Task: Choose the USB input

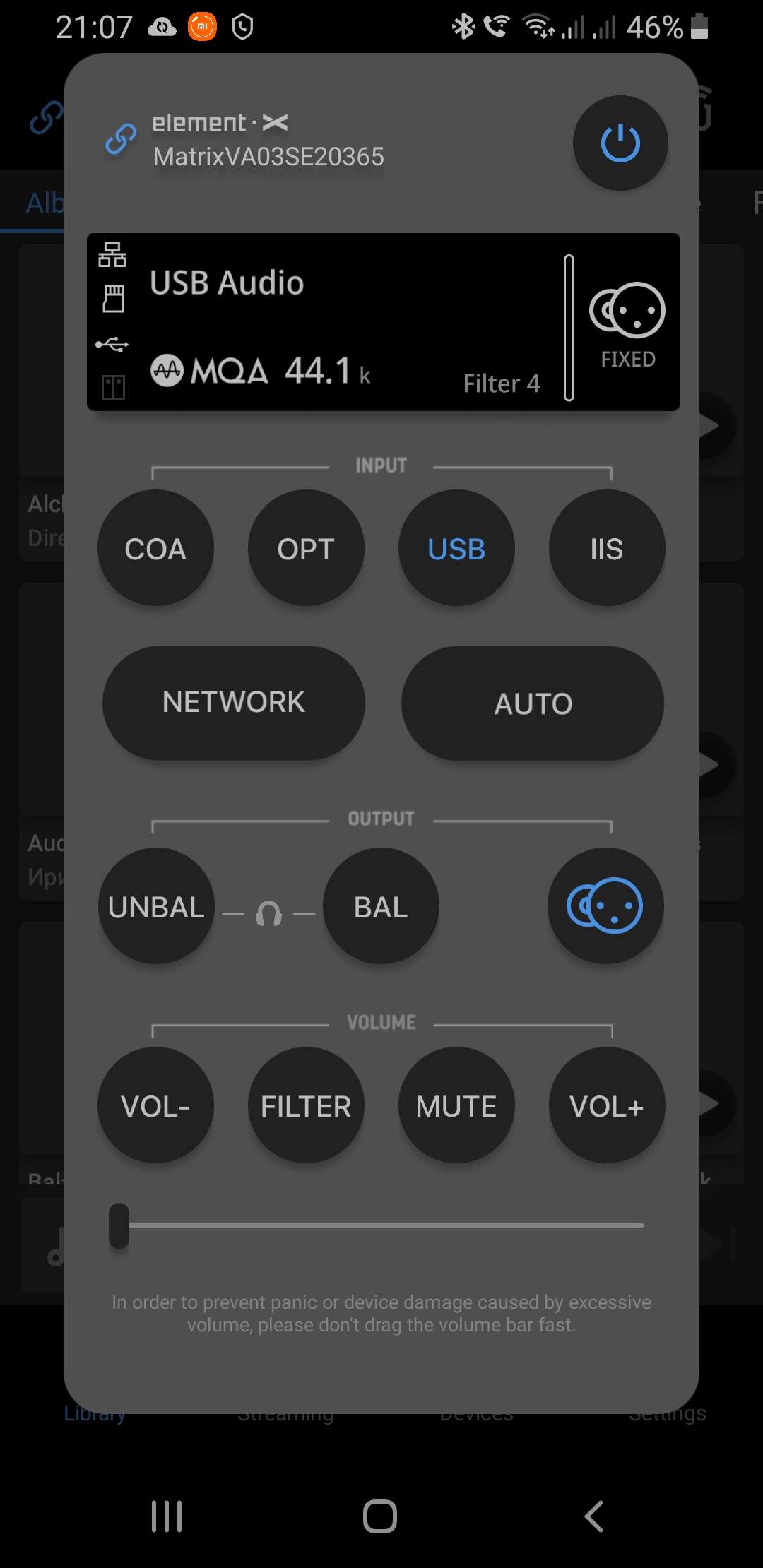Action: pyautogui.click(x=456, y=548)
